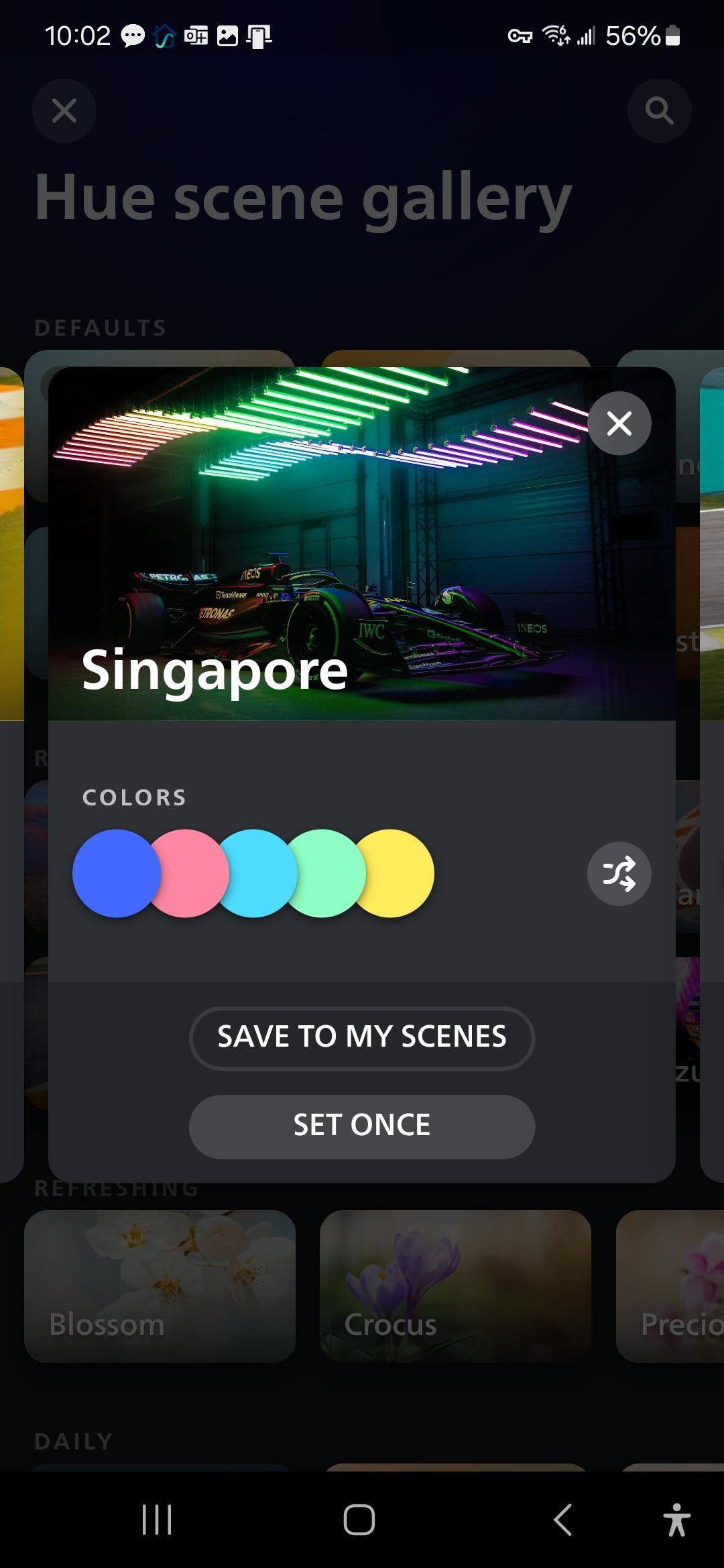Close the Singapore scene dialog

coord(619,423)
